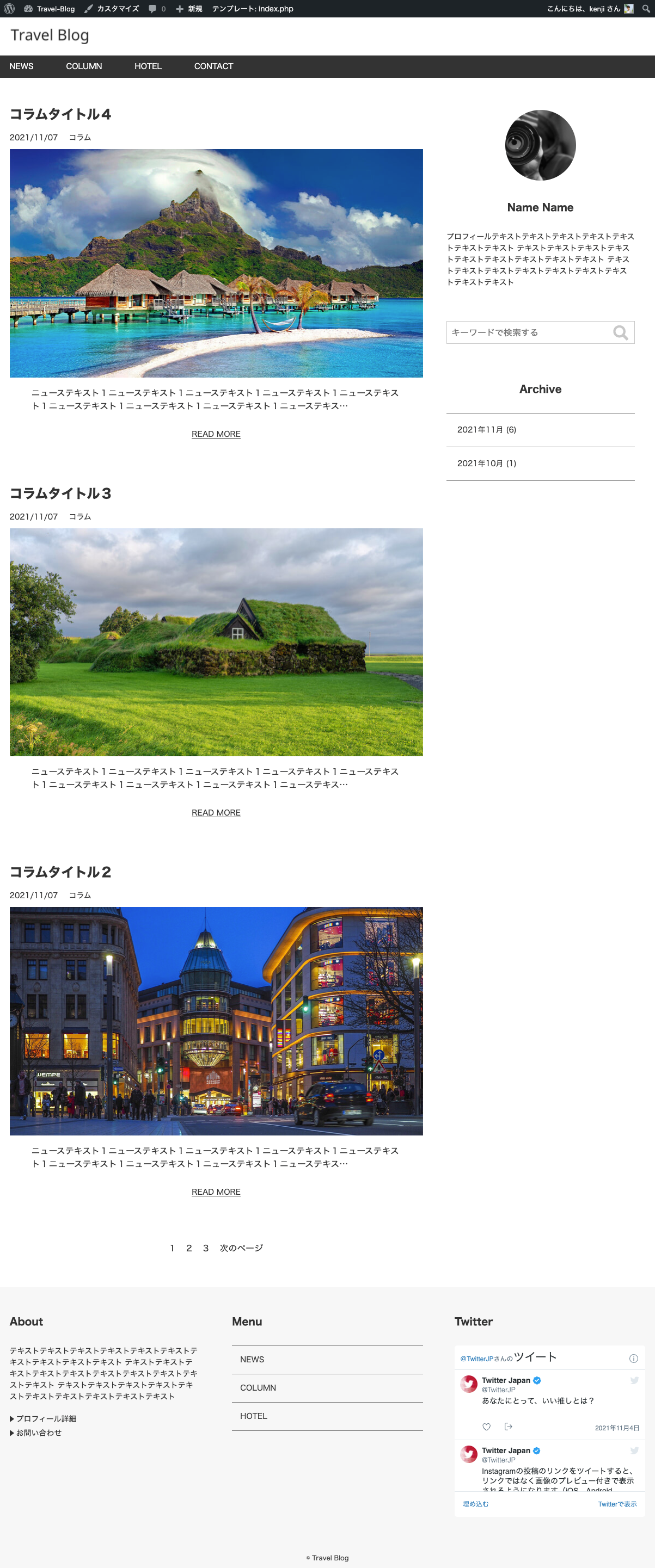The image size is (655, 1568).
Task: Open the CONTACT page in top navigation
Action: click(213, 66)
